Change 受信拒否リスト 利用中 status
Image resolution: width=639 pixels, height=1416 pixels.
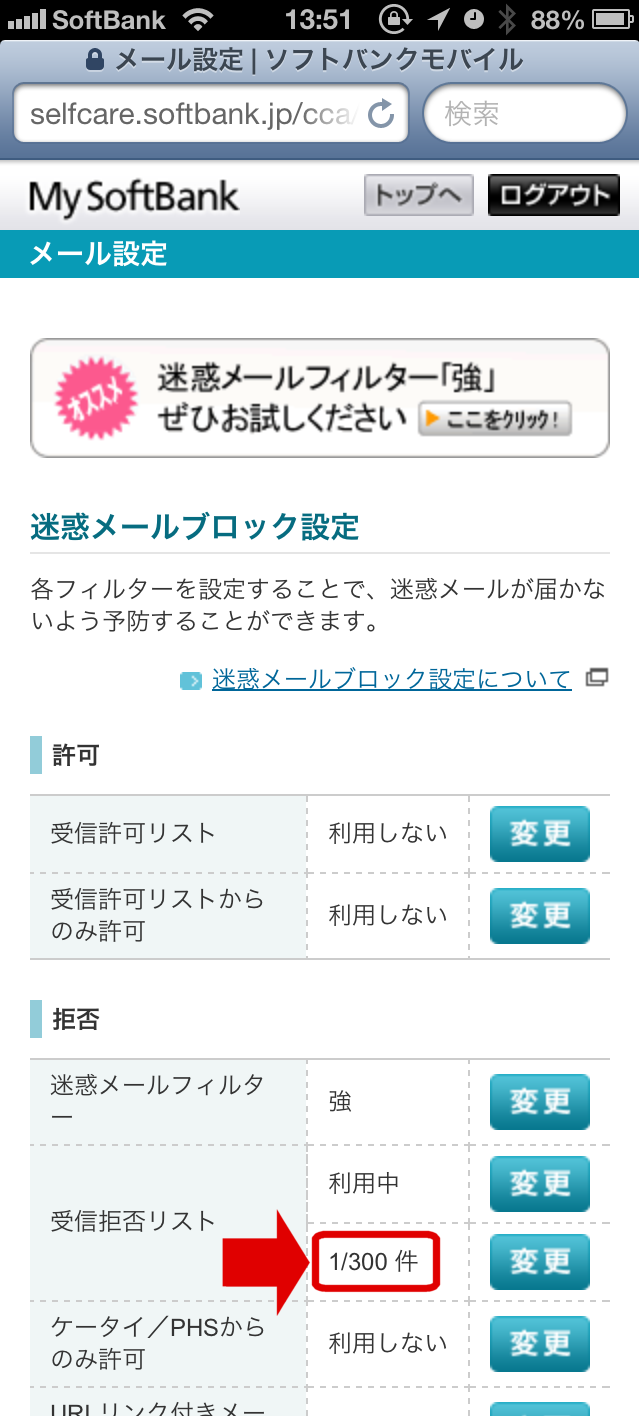click(x=540, y=1184)
